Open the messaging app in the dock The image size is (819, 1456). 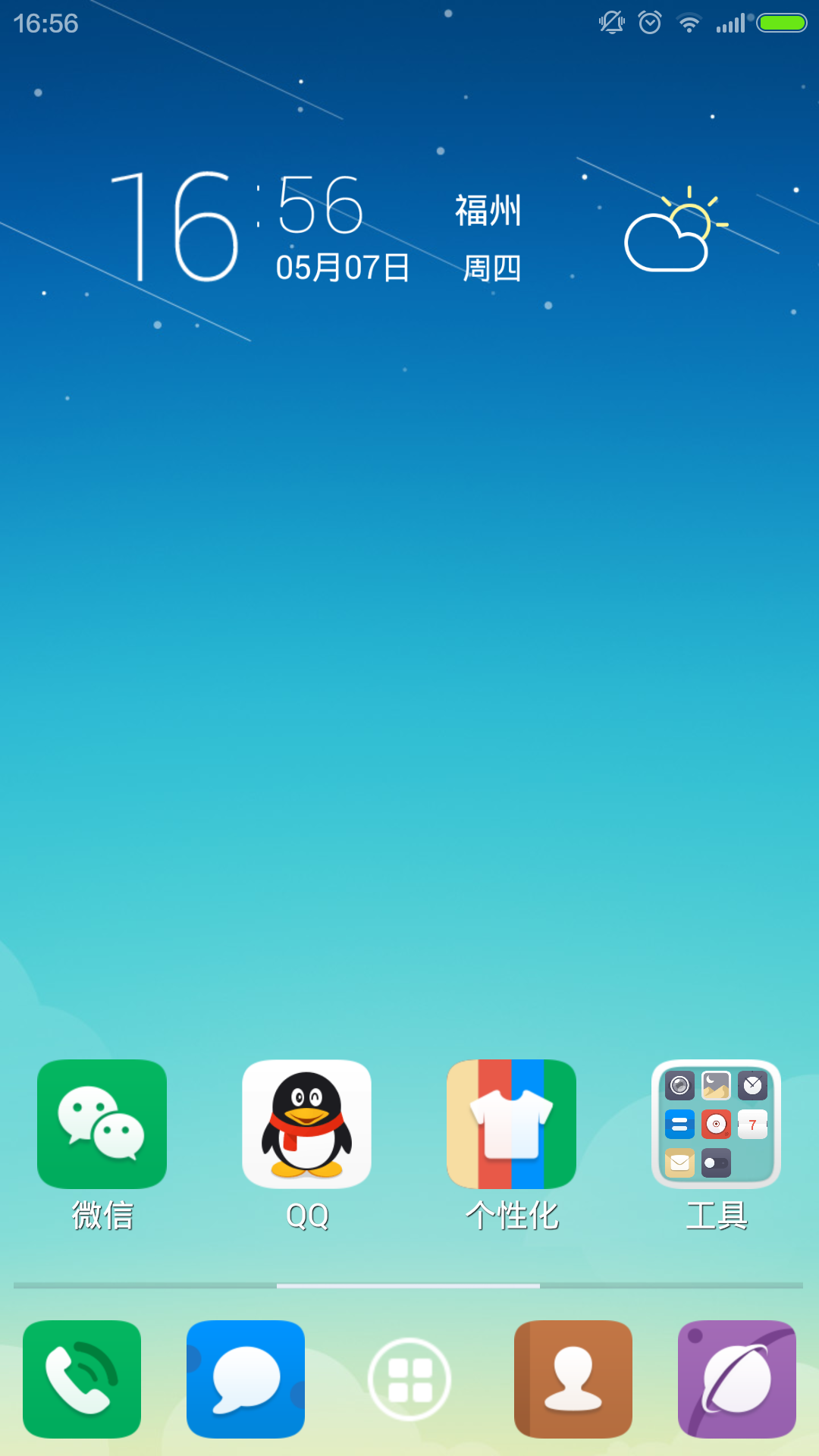246,1379
